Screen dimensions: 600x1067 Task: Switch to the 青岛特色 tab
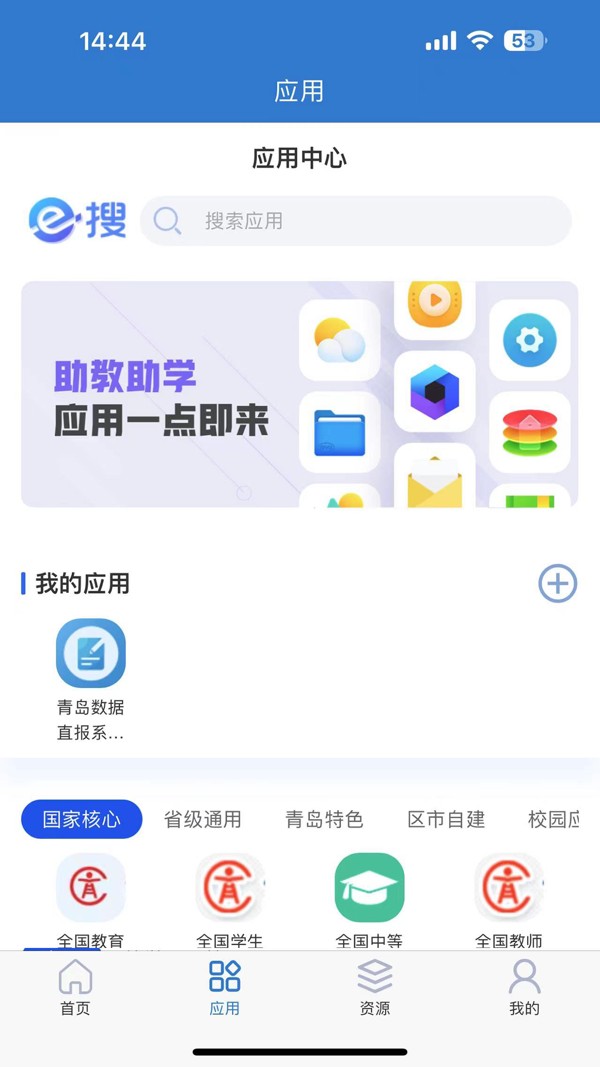tap(324, 820)
